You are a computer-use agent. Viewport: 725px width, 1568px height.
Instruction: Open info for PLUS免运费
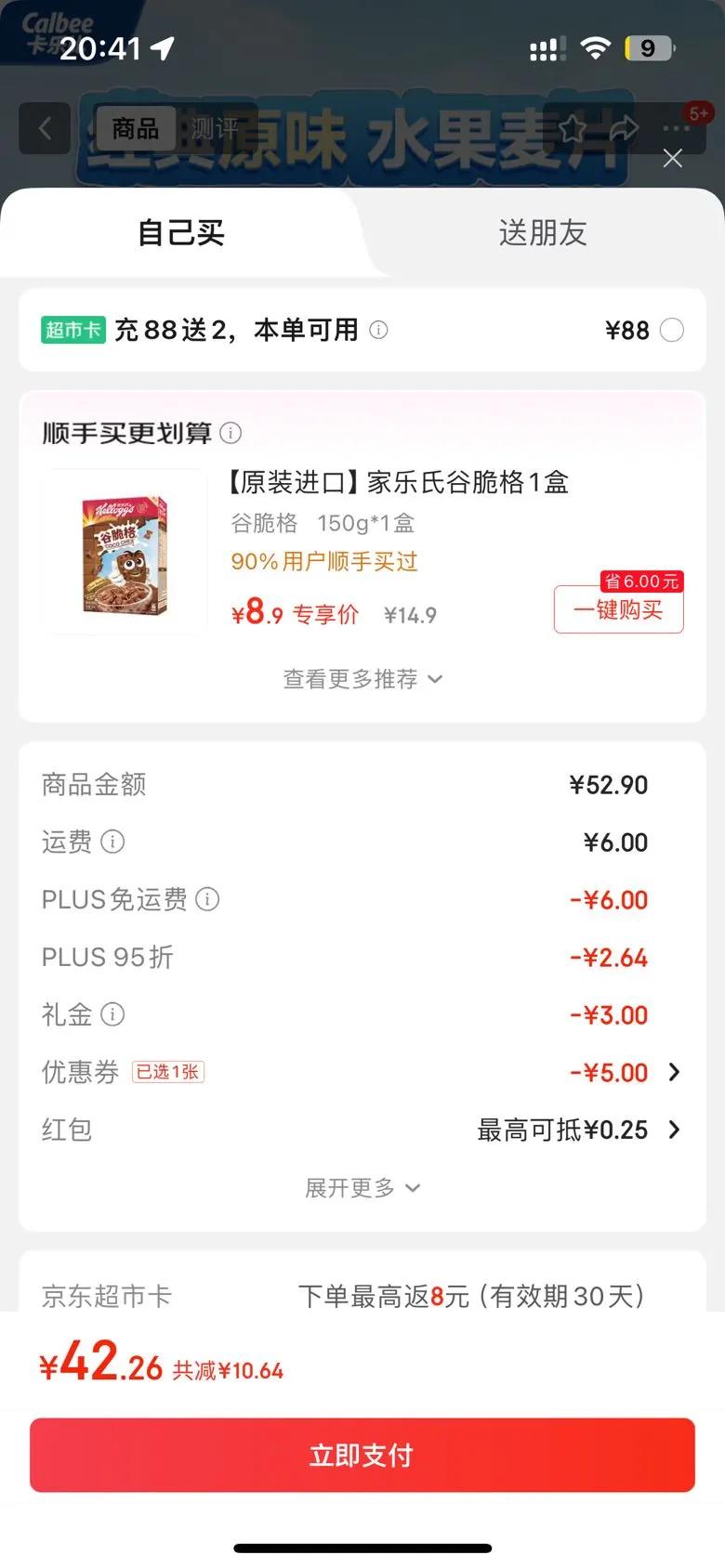[208, 899]
